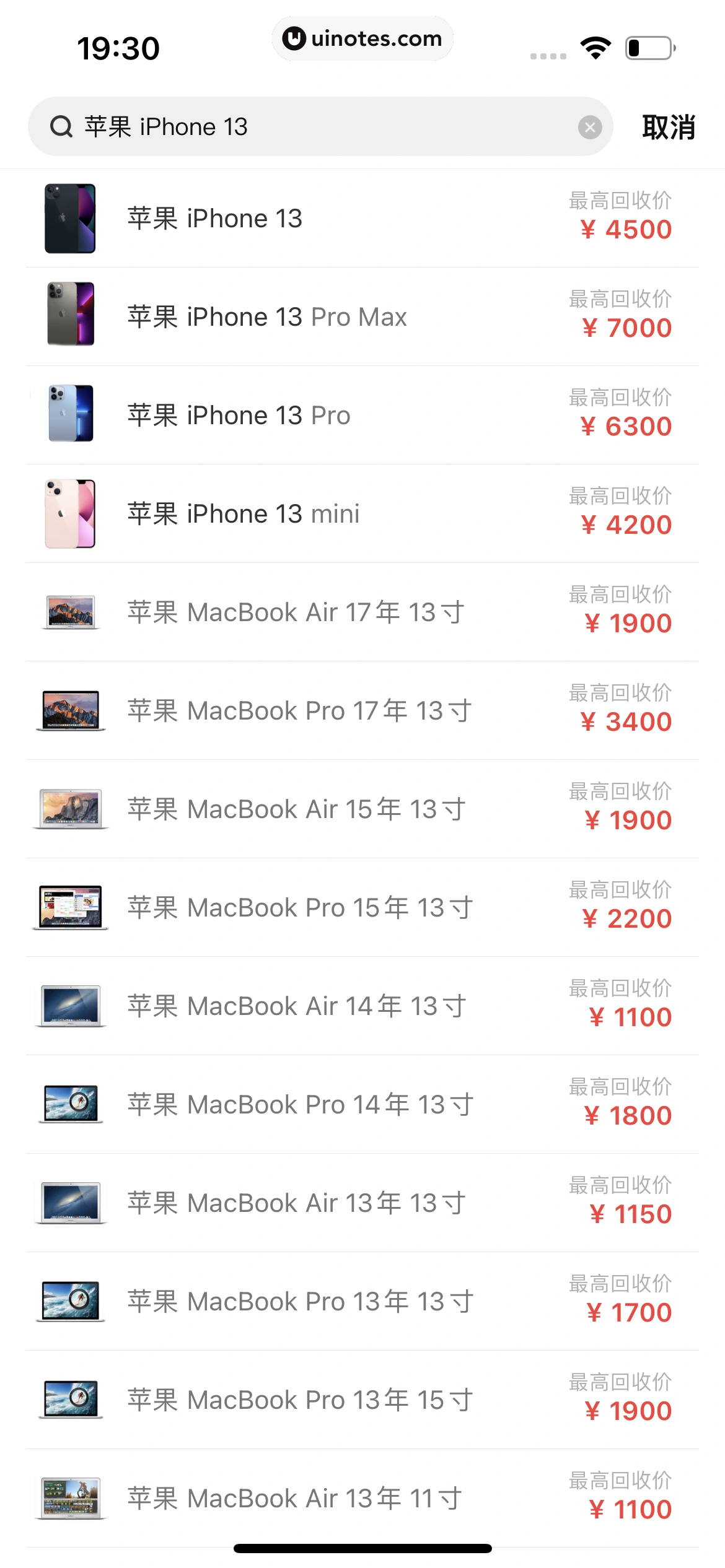Clear the search text with the x icon
725x1568 pixels.
[x=591, y=127]
